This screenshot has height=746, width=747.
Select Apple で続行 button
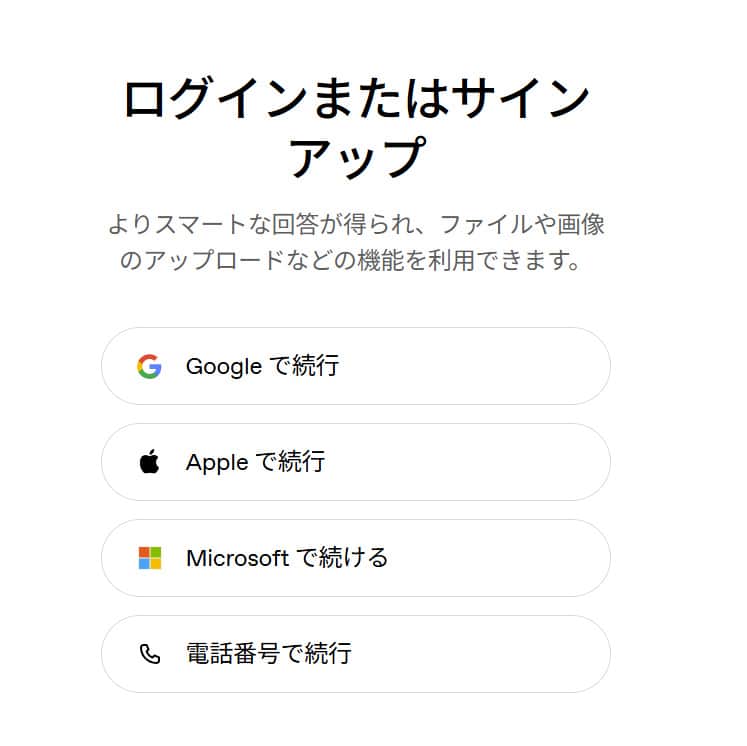tap(355, 462)
